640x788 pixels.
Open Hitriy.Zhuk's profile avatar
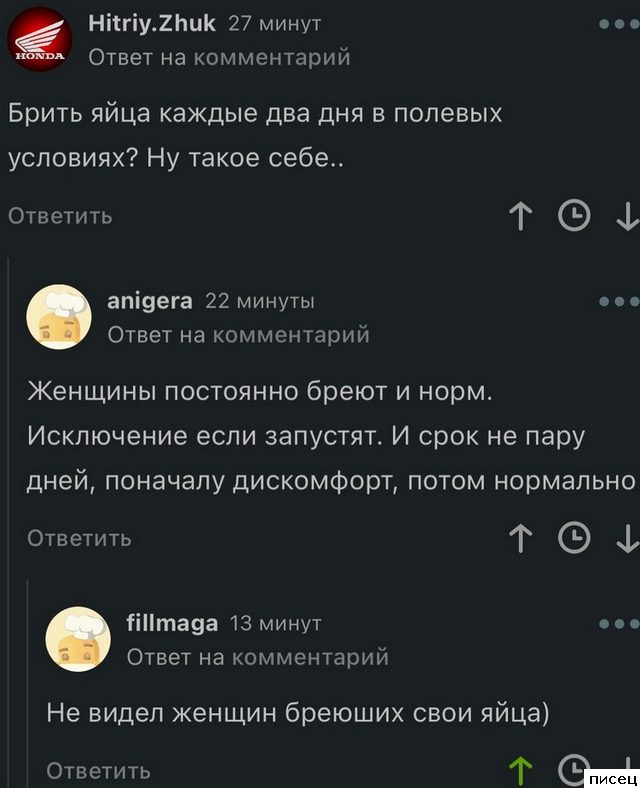pos(41,42)
